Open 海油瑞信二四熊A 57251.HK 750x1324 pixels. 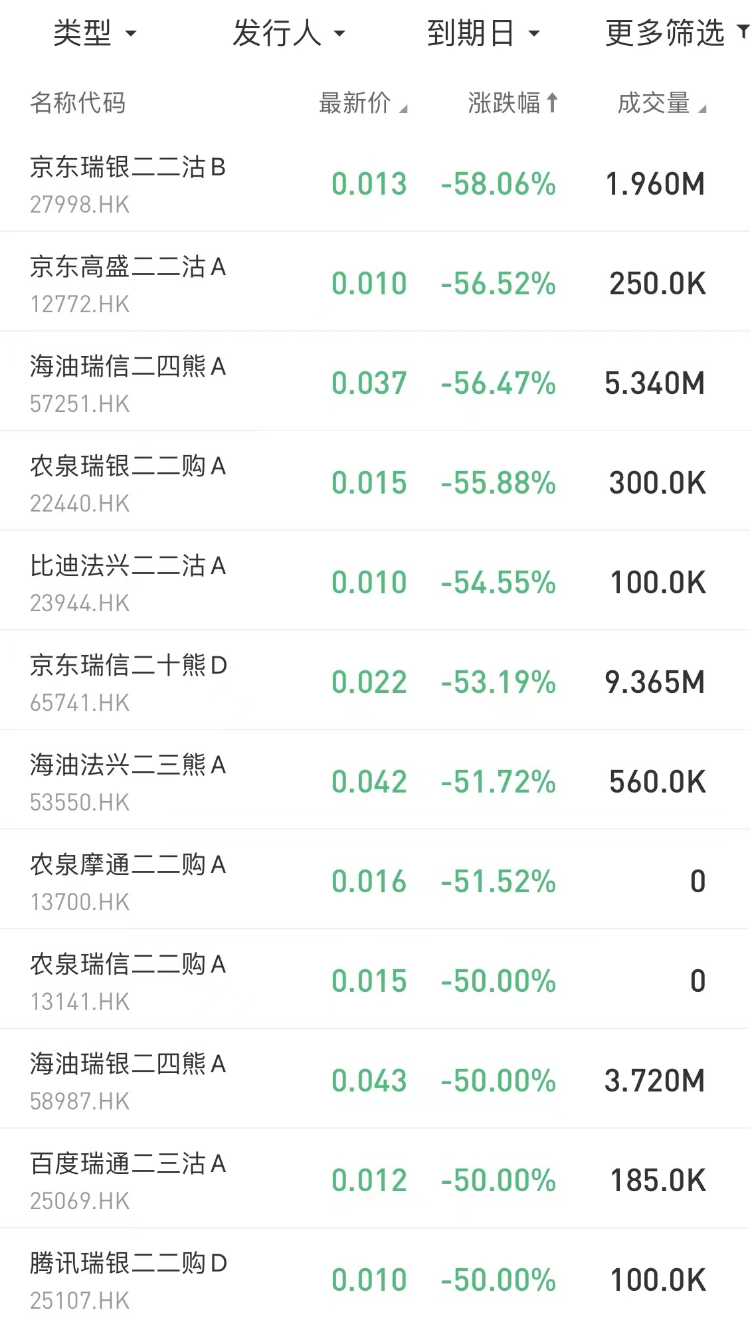coord(375,383)
